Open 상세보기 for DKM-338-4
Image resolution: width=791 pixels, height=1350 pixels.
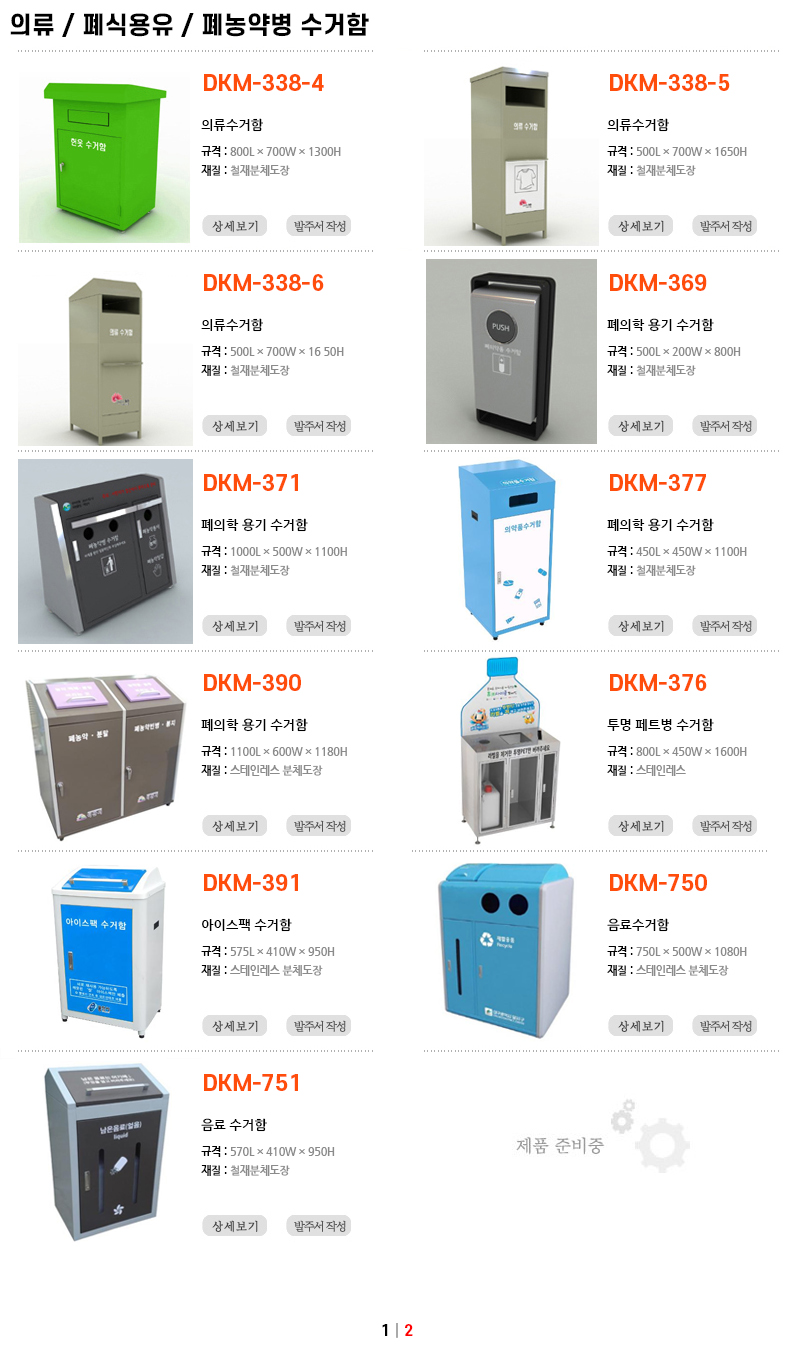[235, 226]
